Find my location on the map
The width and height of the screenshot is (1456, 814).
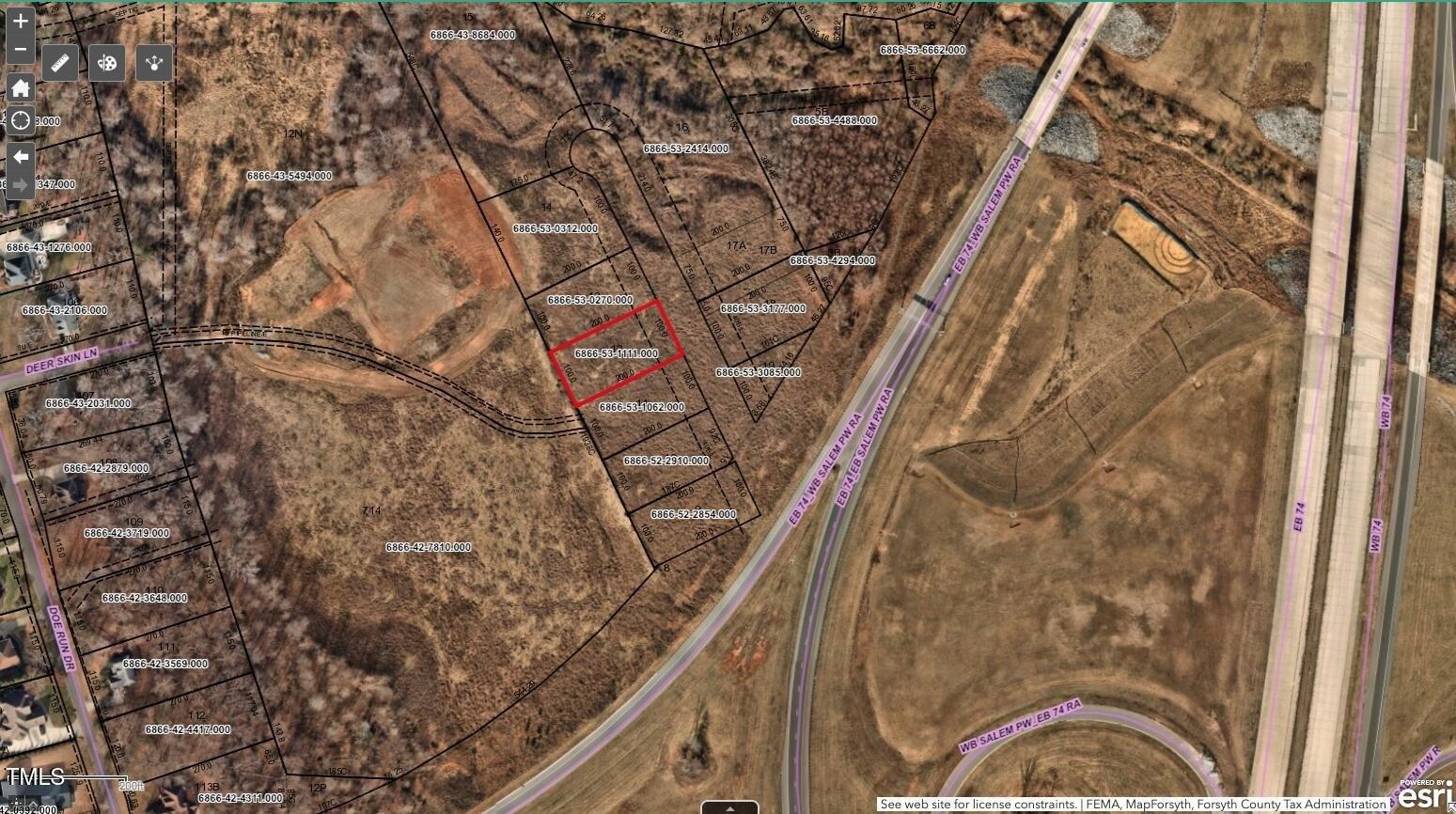(21, 121)
